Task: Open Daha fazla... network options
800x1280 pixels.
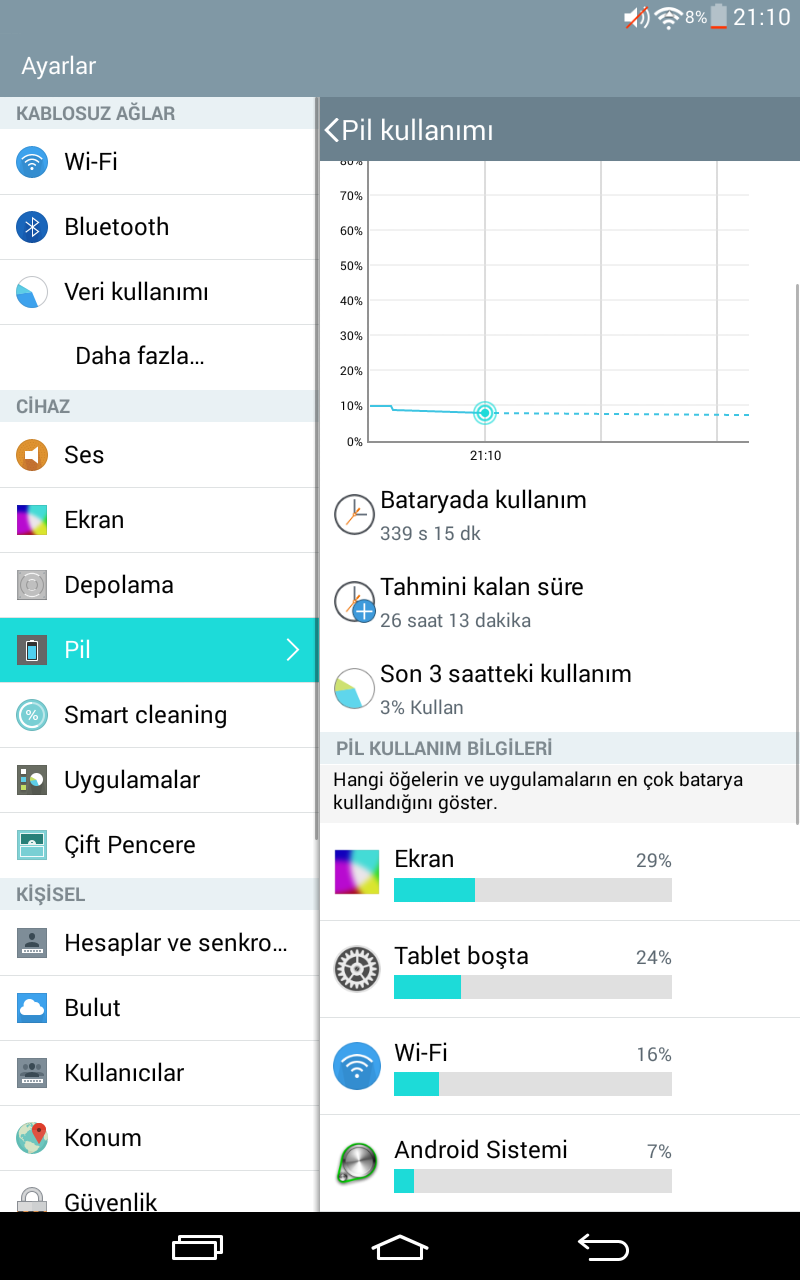Action: click(158, 357)
